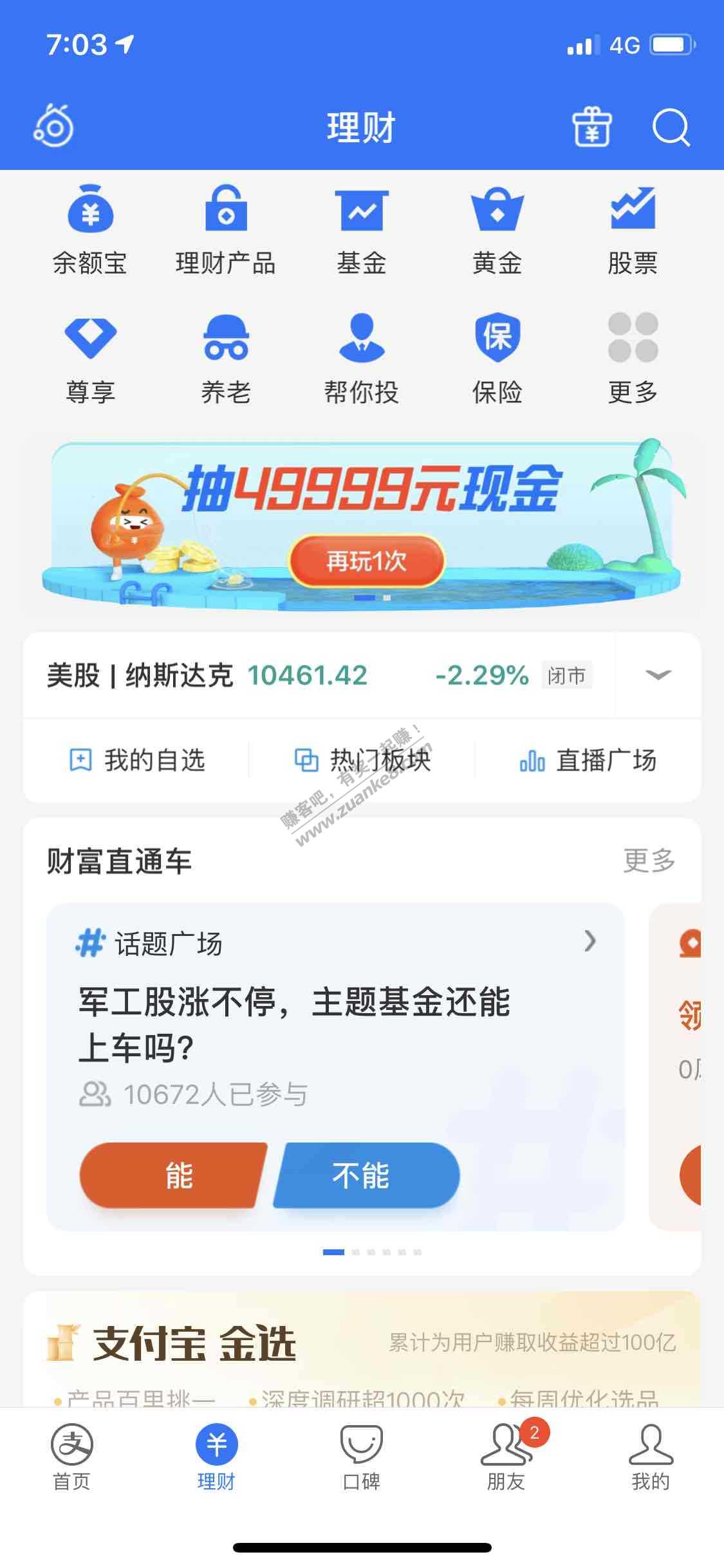724x1568 pixels.
Task: Vote 不能 on the 军工股 topic
Action: click(x=364, y=1175)
